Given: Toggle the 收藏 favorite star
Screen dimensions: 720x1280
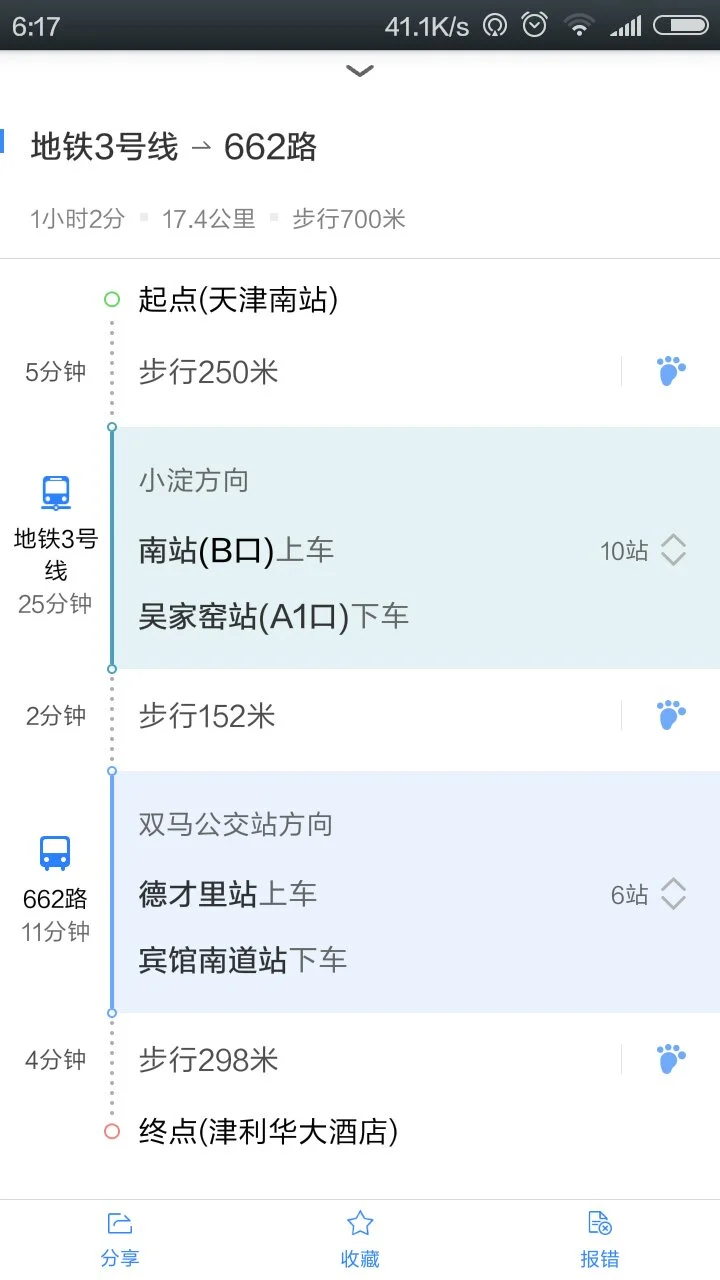Looking at the screenshot, I should point(359,1222).
